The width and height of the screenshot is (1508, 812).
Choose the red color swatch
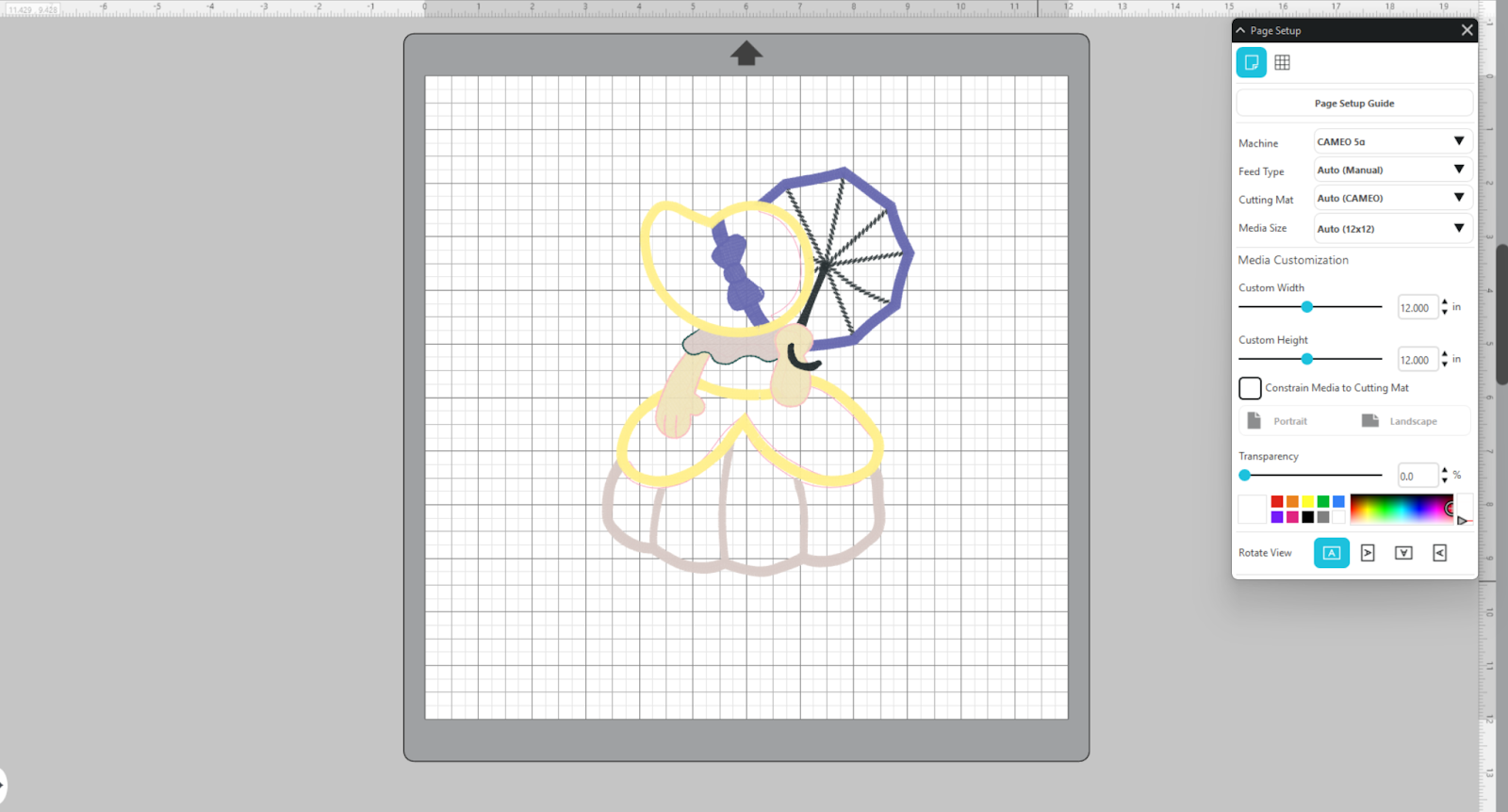[1277, 502]
